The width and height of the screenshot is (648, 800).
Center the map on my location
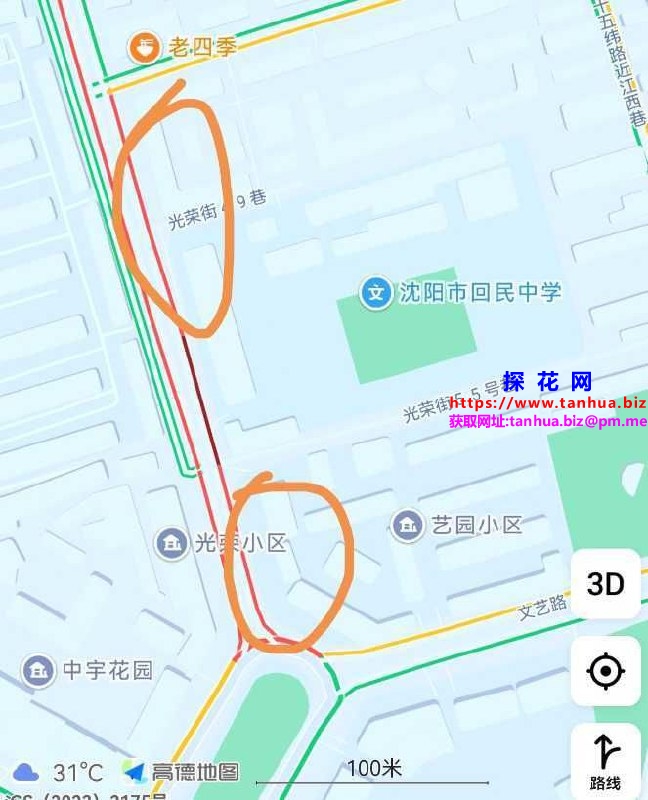(x=605, y=671)
